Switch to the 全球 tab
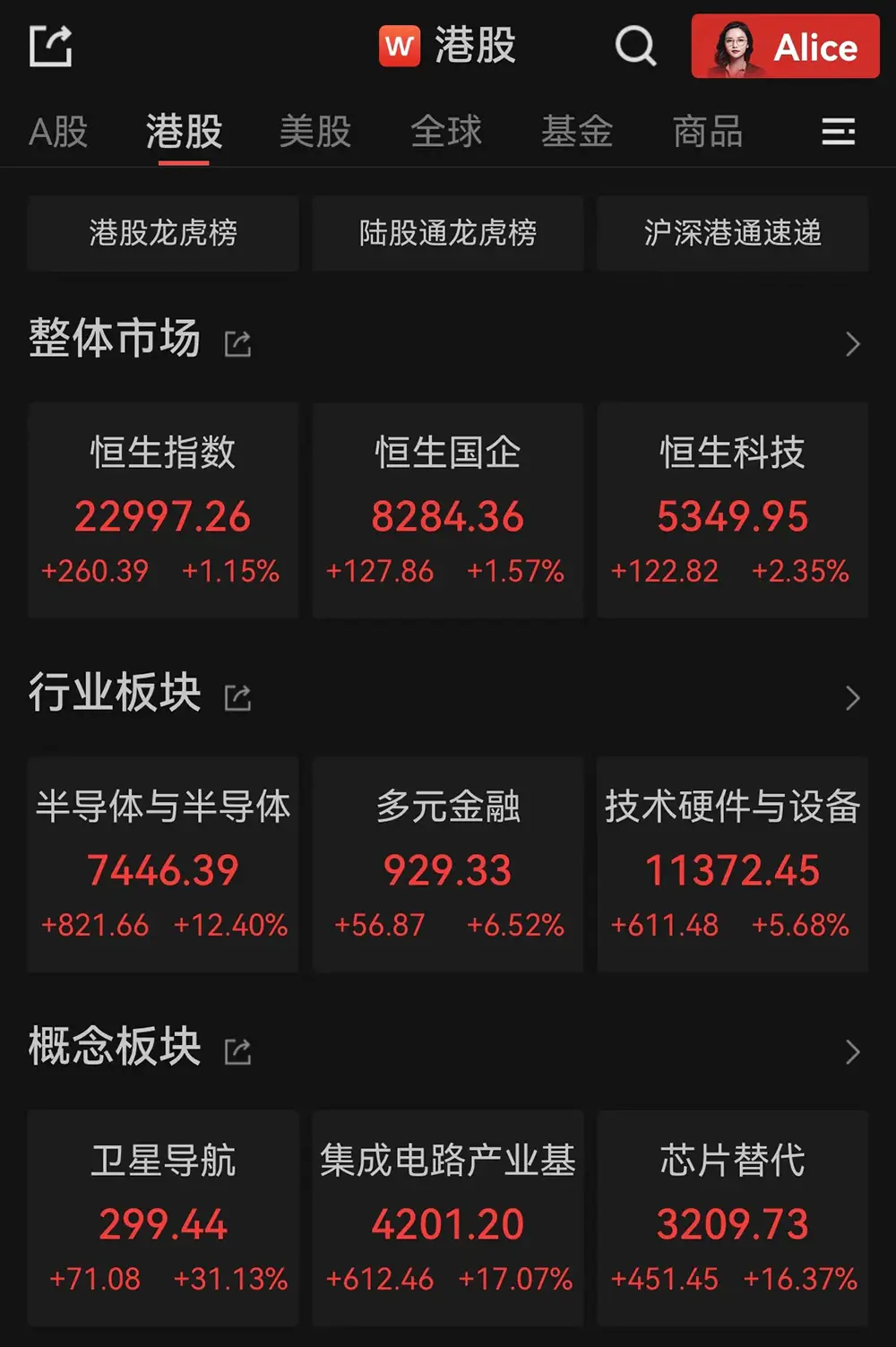 446,132
